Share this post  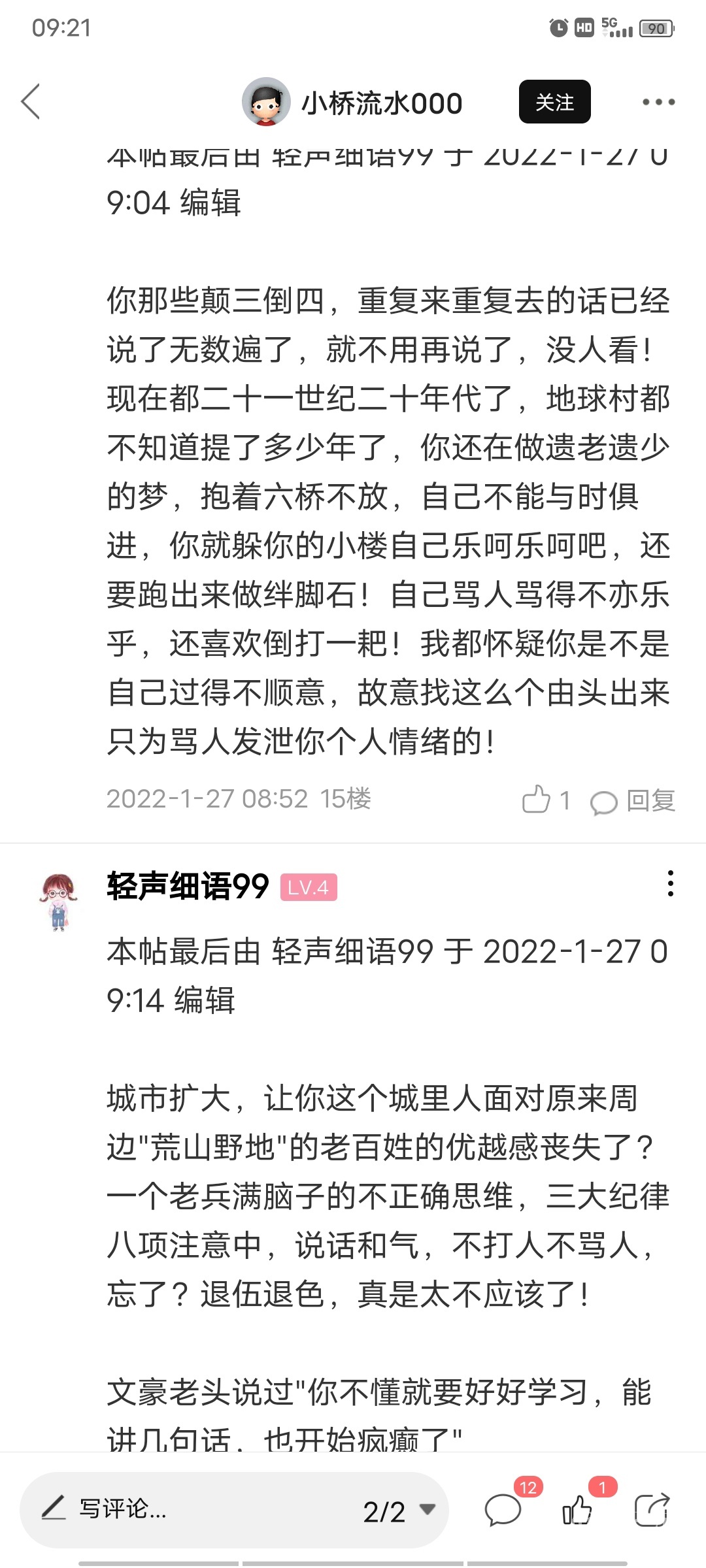pos(652,1511)
